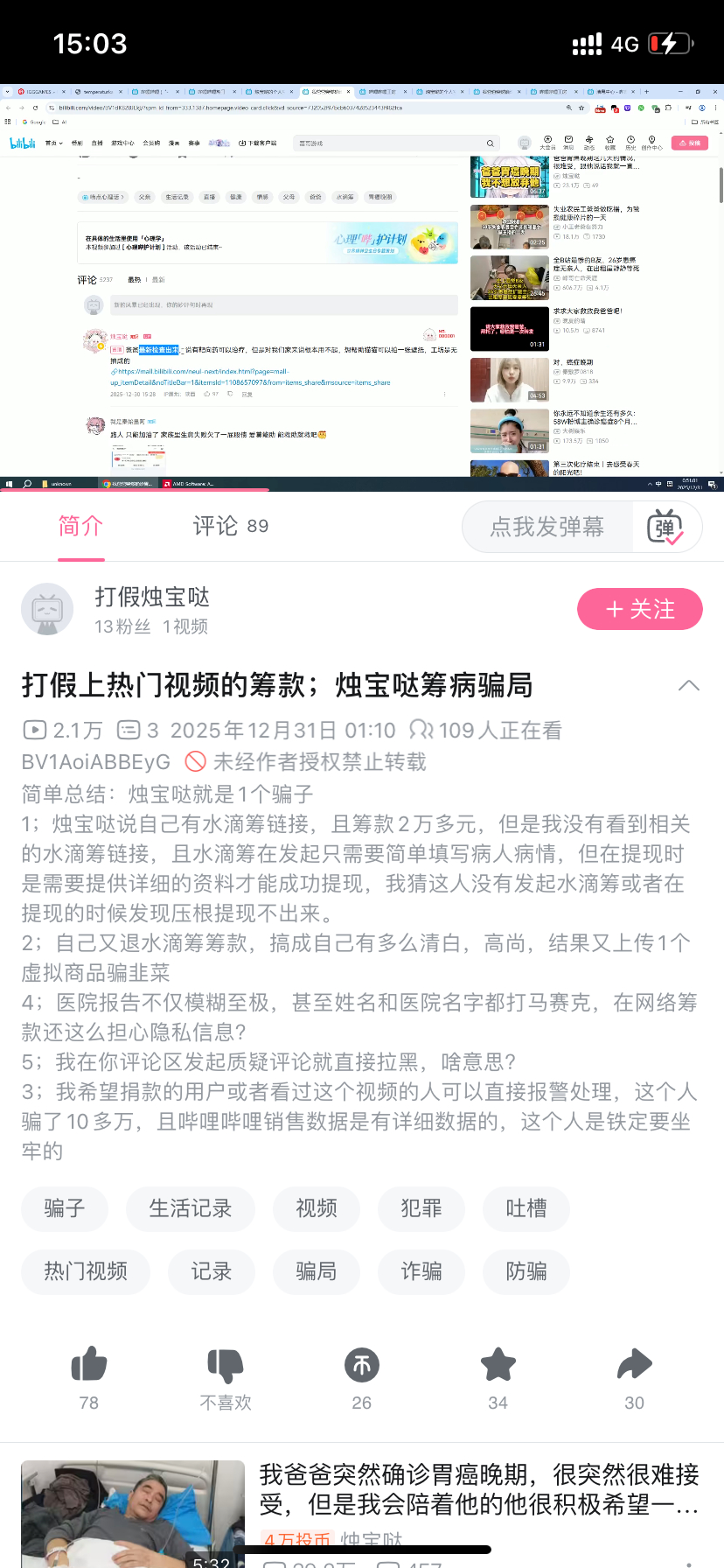Image resolution: width=724 pixels, height=1568 pixels.
Task: Share this video
Action: point(634,1365)
